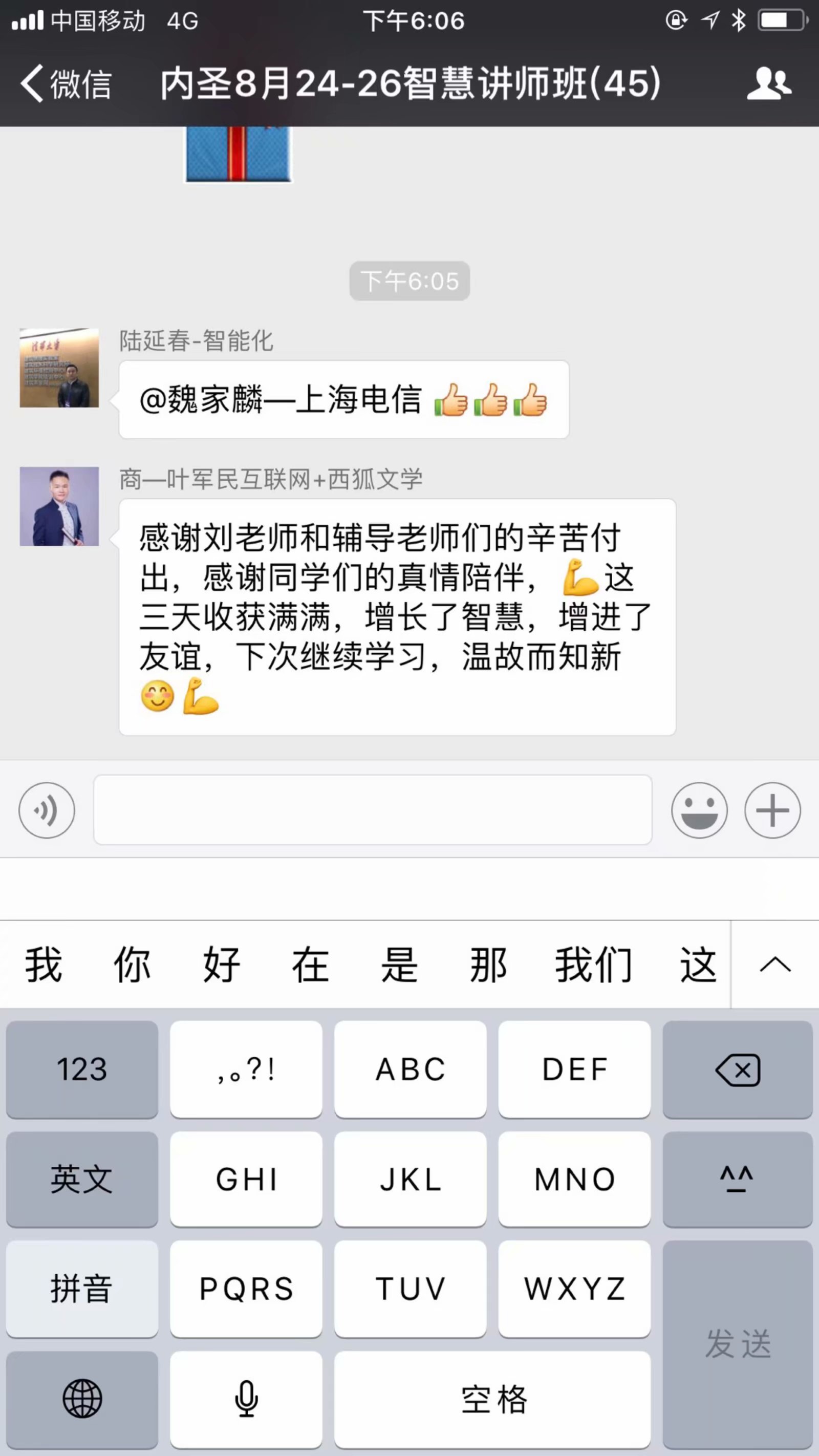
Task: Switch keyboard to 拼音 mode
Action: coord(82,1289)
